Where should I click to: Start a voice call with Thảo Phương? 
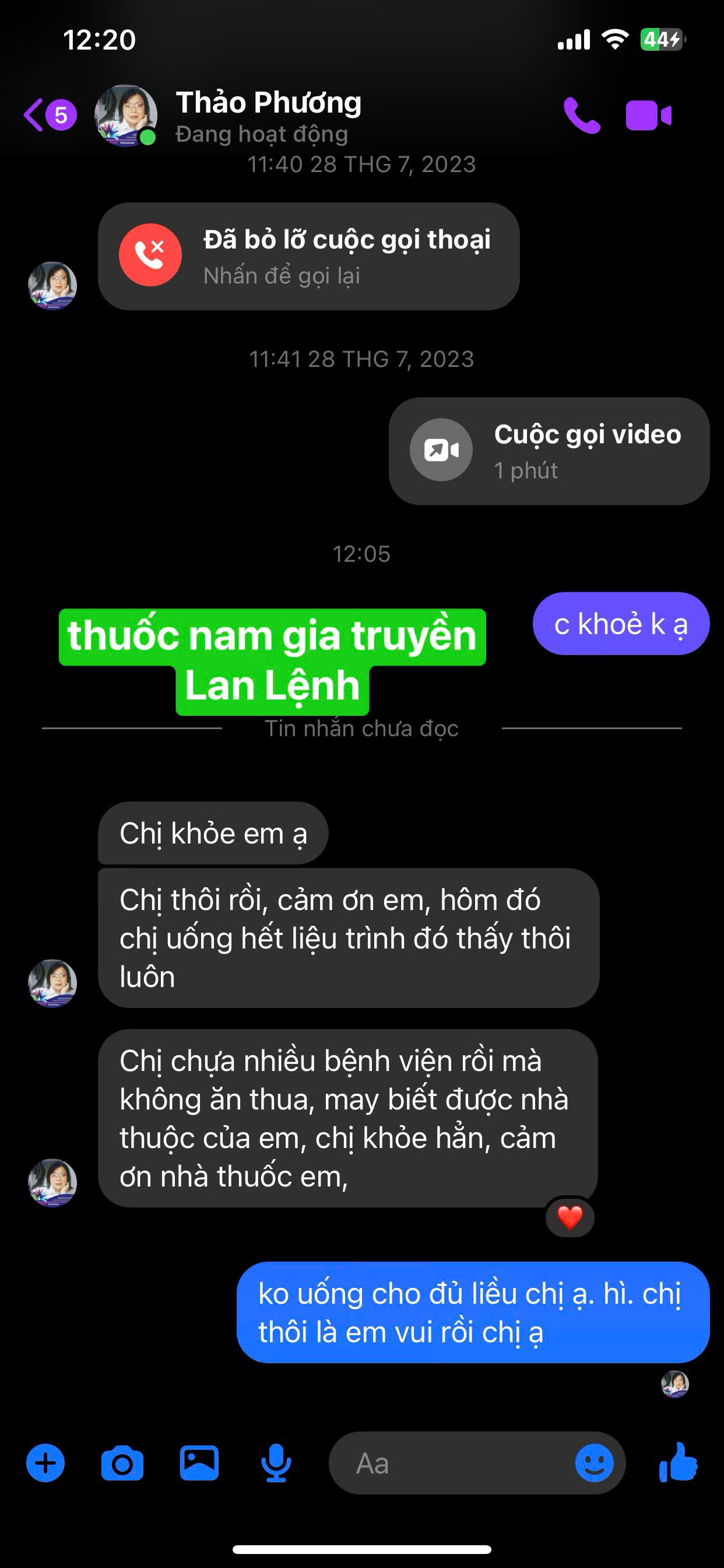[x=581, y=115]
